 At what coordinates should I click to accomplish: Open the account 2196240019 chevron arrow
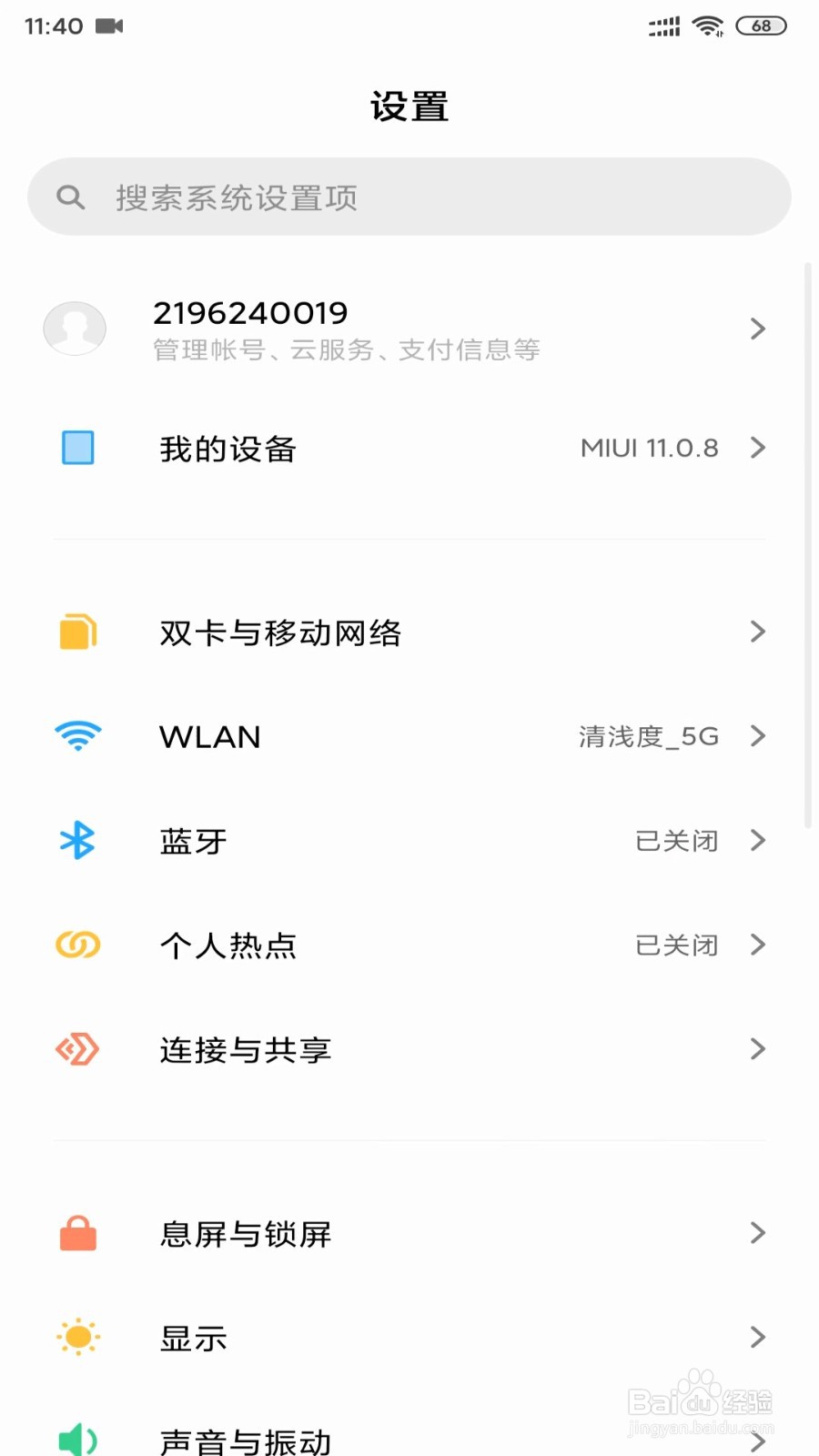(759, 329)
